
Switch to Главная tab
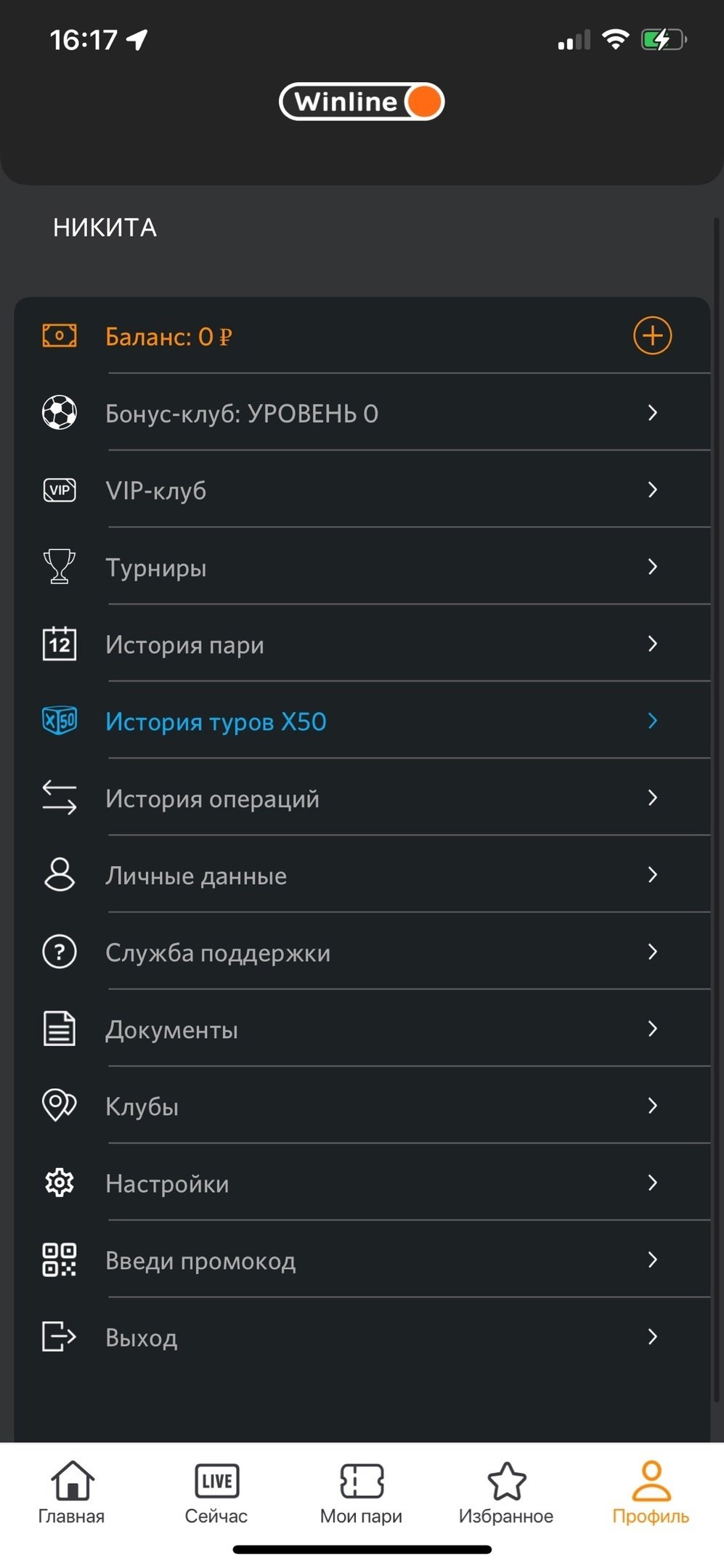pyautogui.click(x=72, y=1492)
